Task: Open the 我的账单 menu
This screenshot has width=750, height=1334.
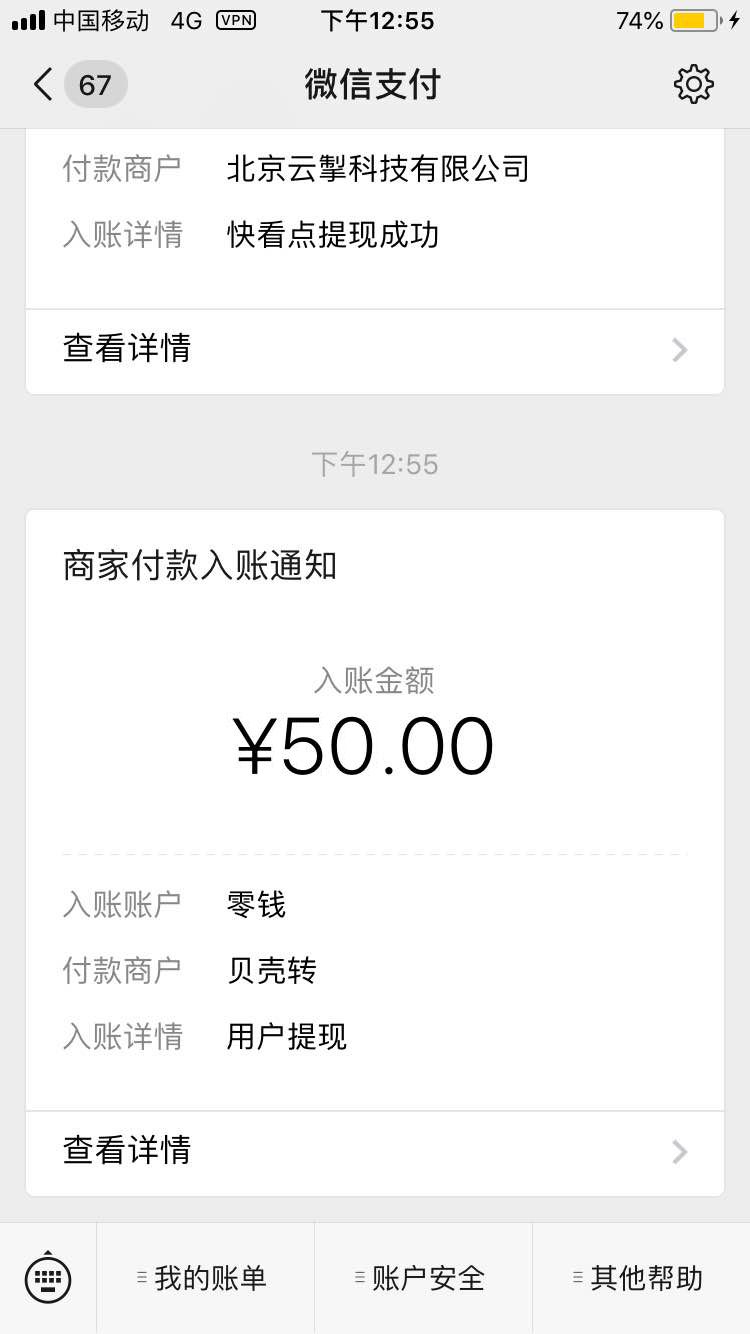Action: [205, 1278]
